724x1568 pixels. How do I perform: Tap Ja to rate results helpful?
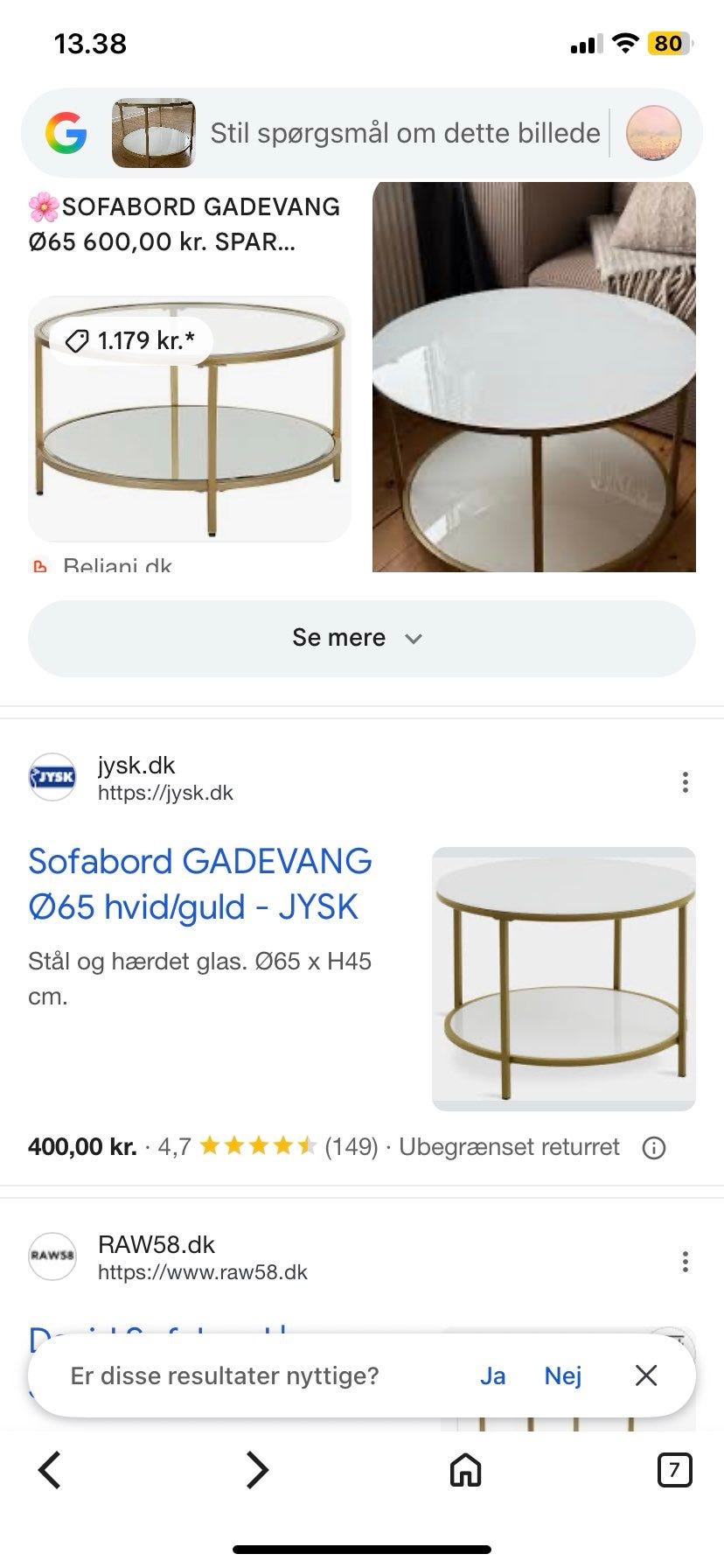click(492, 1375)
